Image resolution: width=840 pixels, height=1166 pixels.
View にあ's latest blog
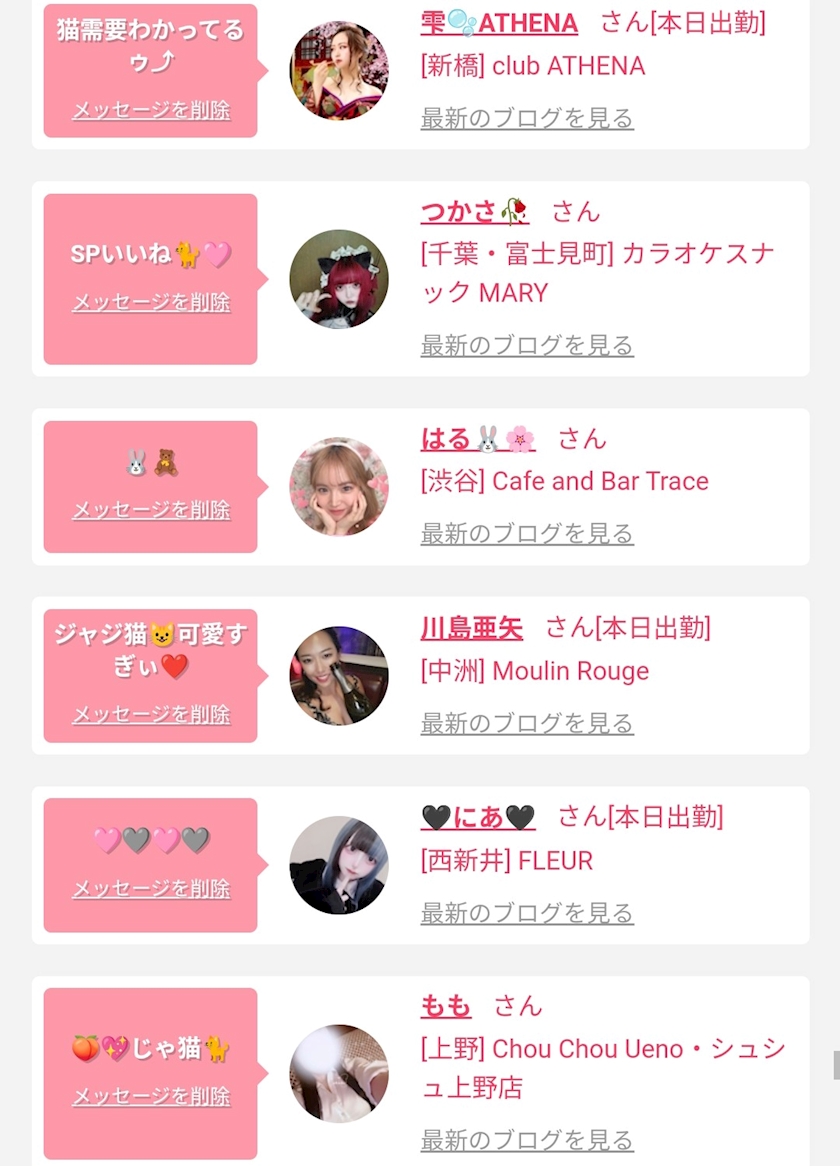pyautogui.click(x=527, y=913)
